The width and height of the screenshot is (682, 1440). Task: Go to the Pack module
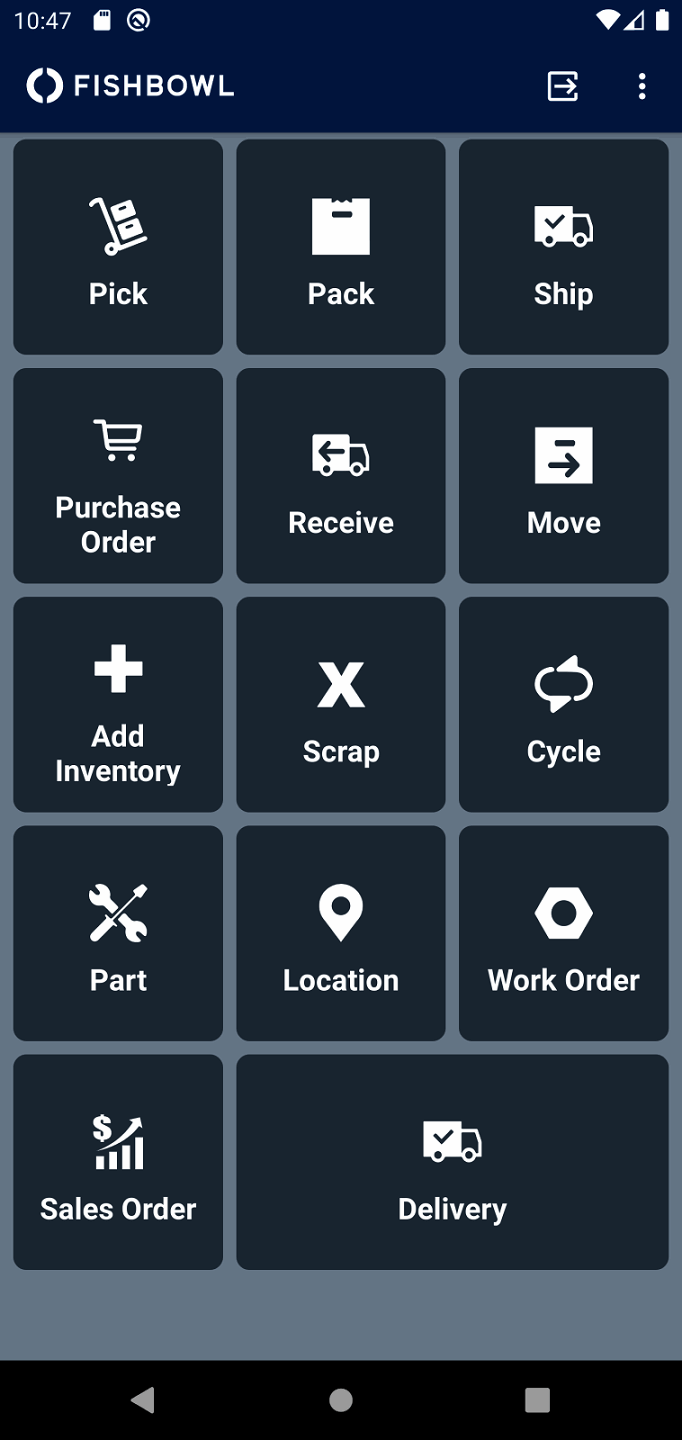pyautogui.click(x=341, y=247)
